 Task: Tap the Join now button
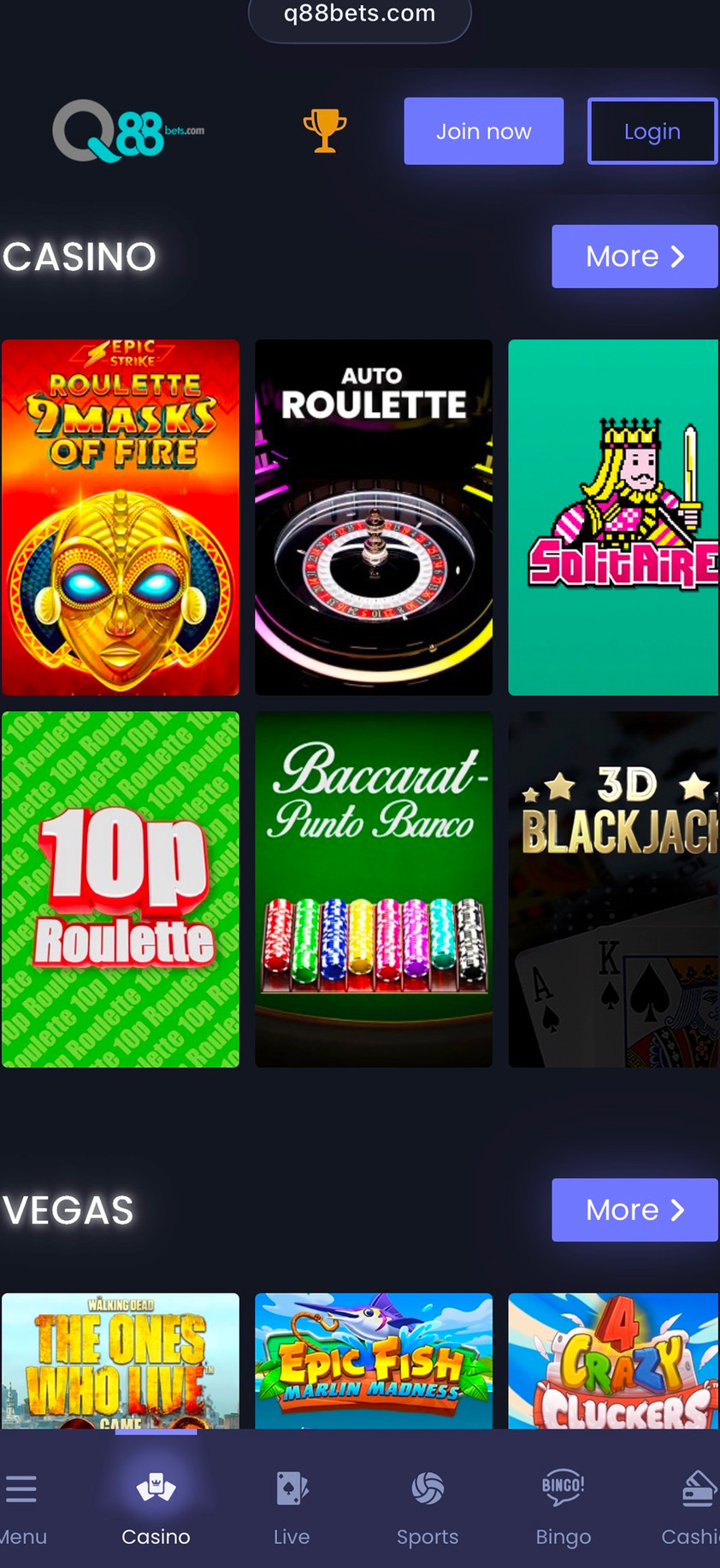(x=483, y=131)
